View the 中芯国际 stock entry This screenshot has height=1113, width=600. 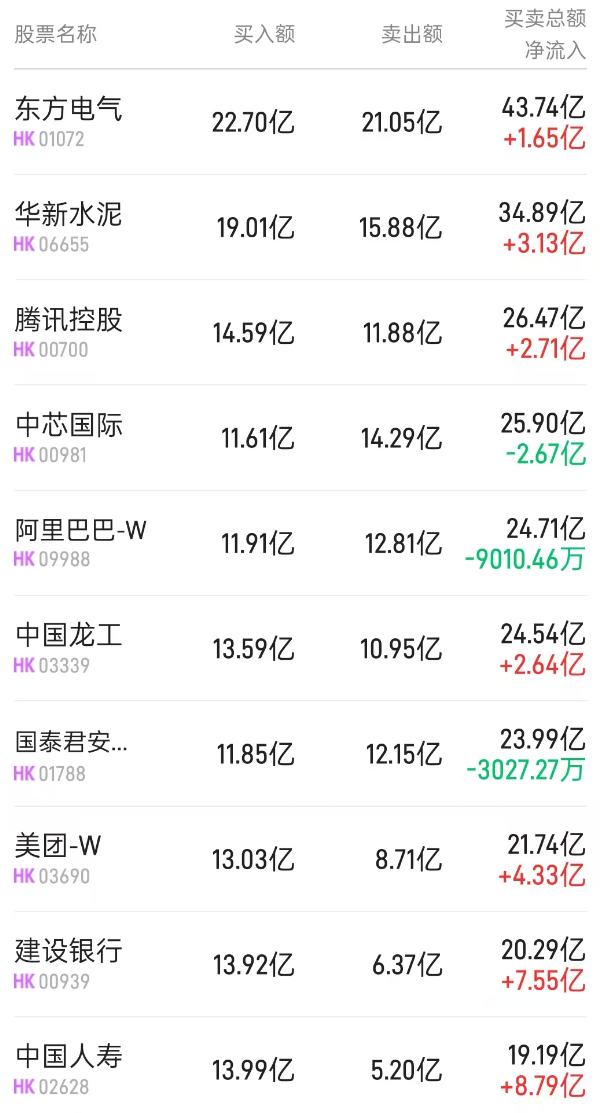[300, 438]
